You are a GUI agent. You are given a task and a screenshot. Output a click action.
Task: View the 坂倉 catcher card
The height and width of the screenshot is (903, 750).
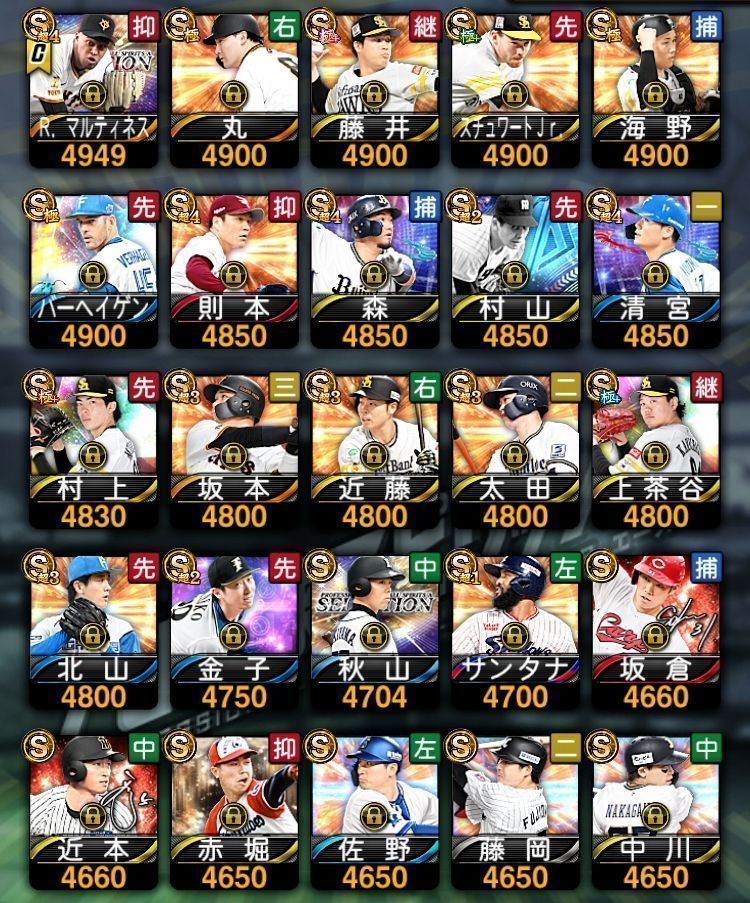(653, 632)
